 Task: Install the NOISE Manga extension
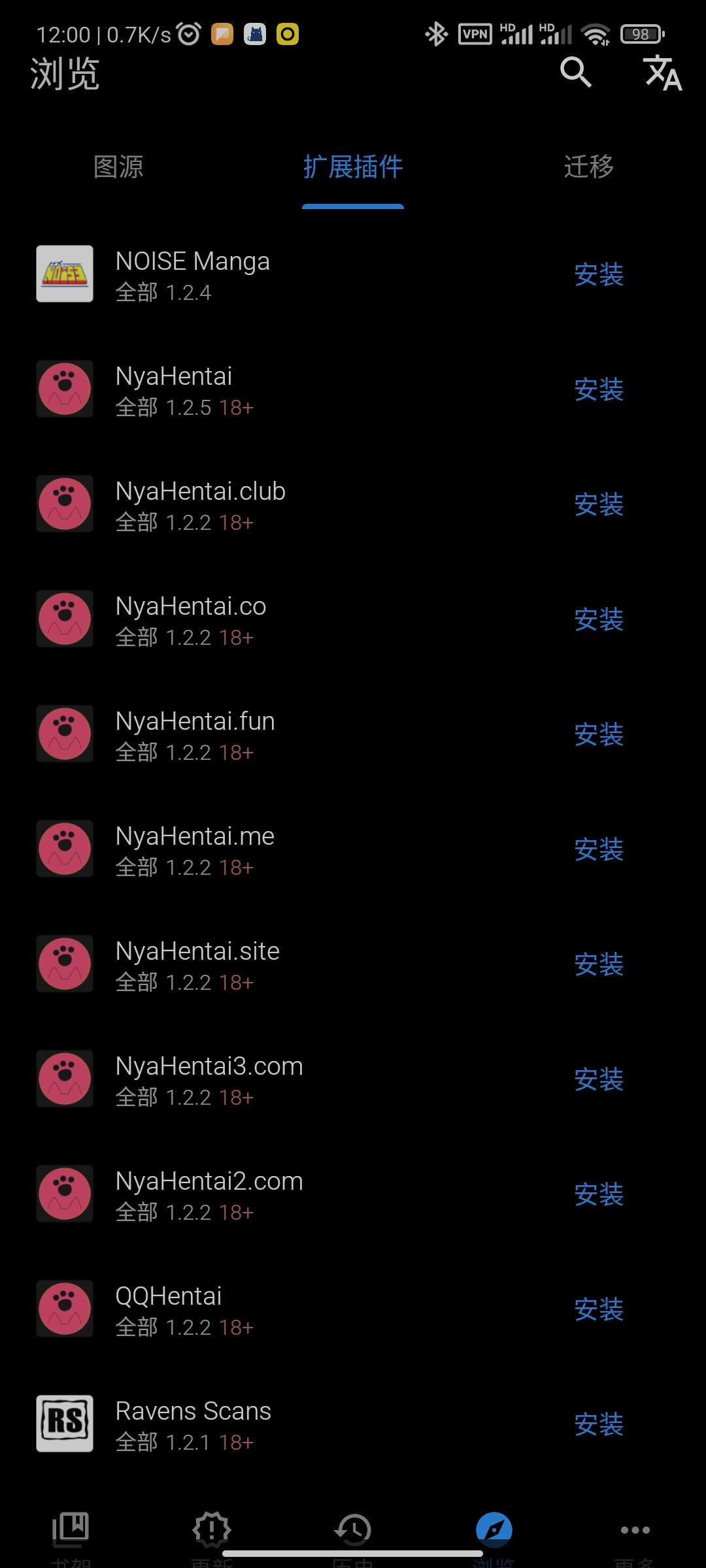(x=599, y=274)
